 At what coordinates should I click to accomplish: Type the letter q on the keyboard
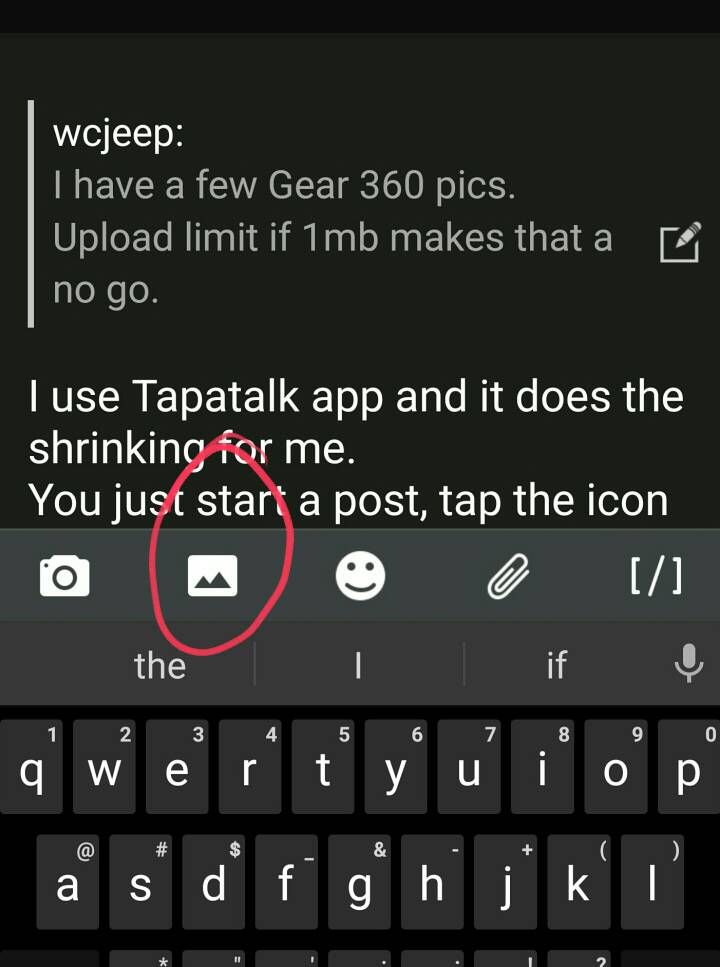(32, 771)
